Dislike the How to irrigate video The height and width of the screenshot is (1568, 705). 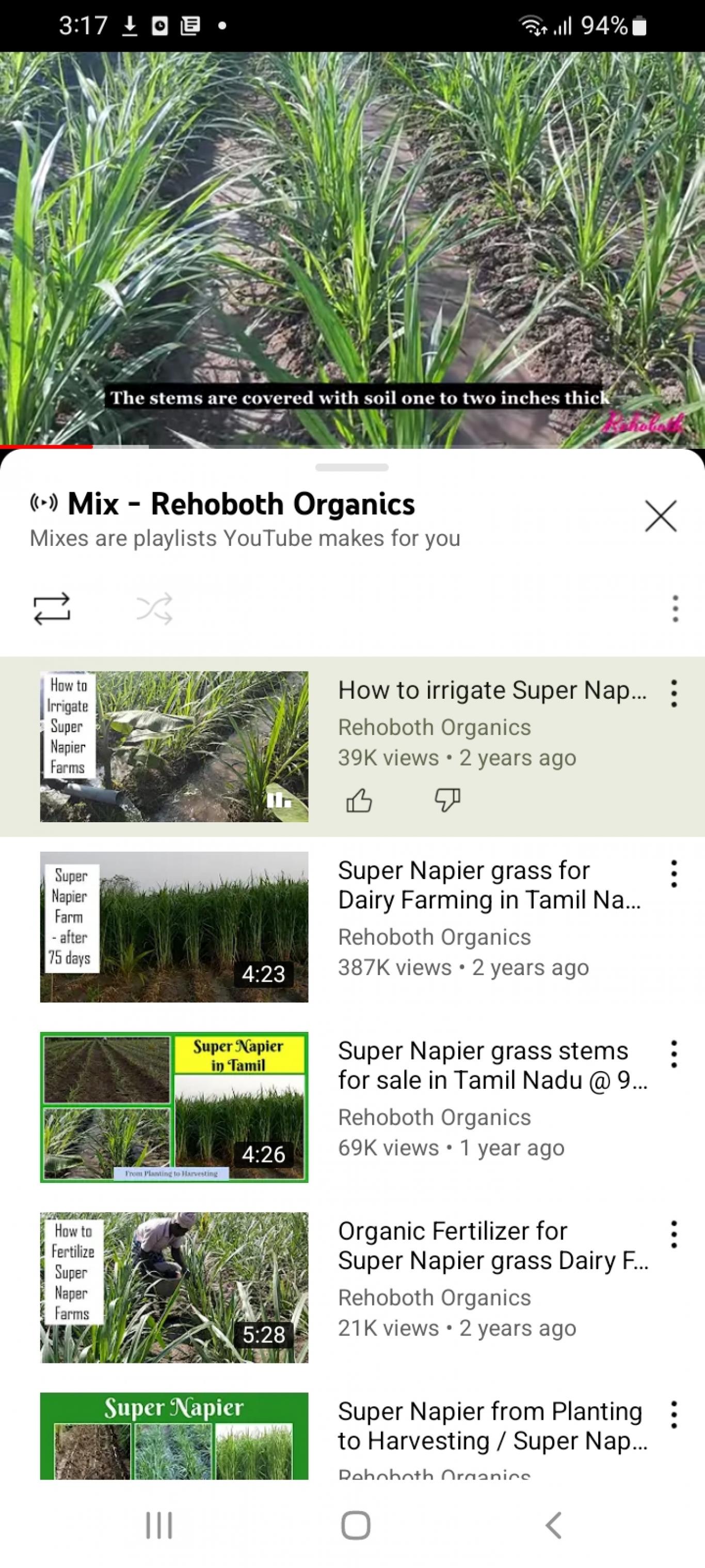[x=447, y=800]
